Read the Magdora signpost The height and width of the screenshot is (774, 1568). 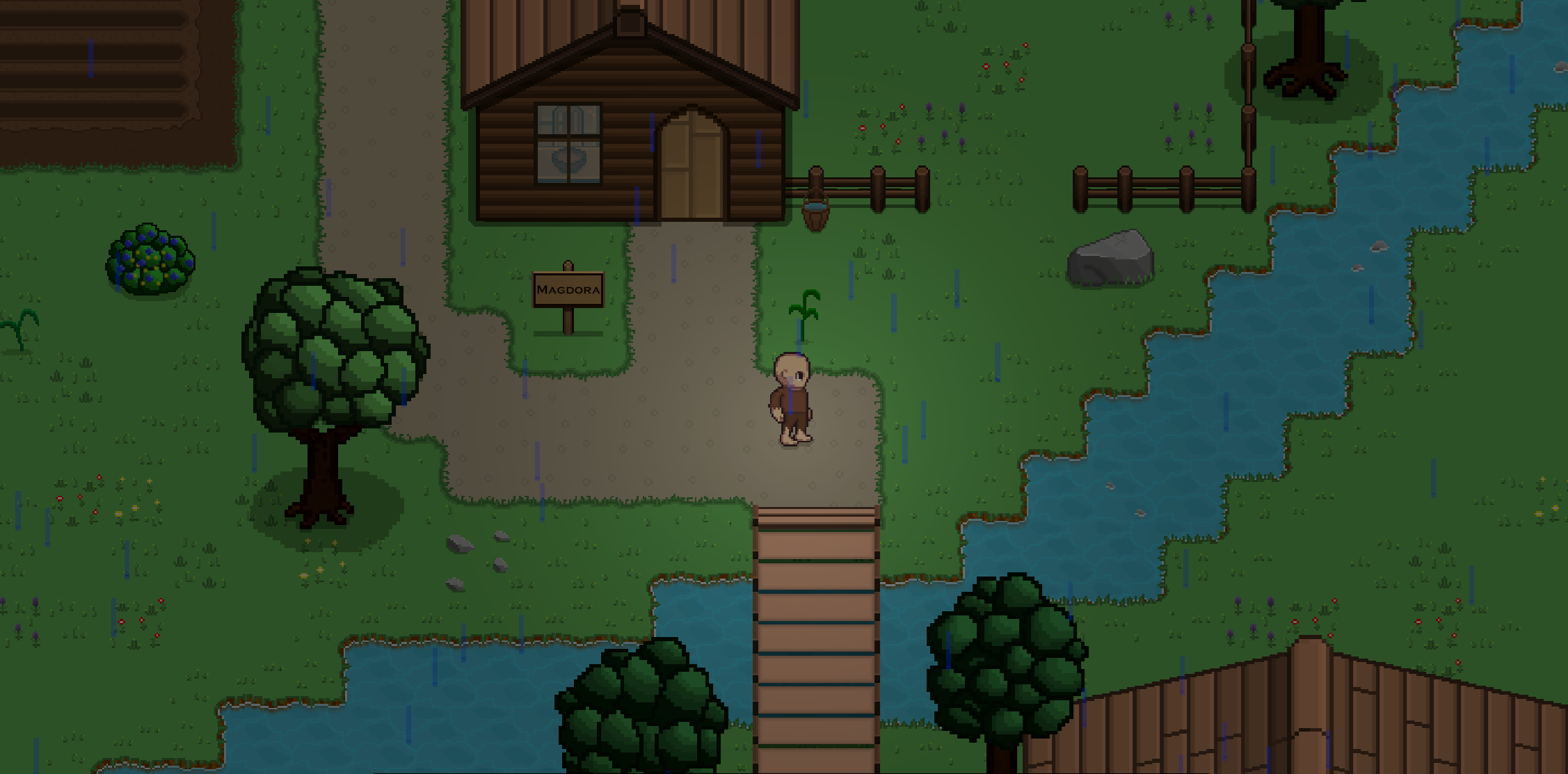(x=568, y=289)
